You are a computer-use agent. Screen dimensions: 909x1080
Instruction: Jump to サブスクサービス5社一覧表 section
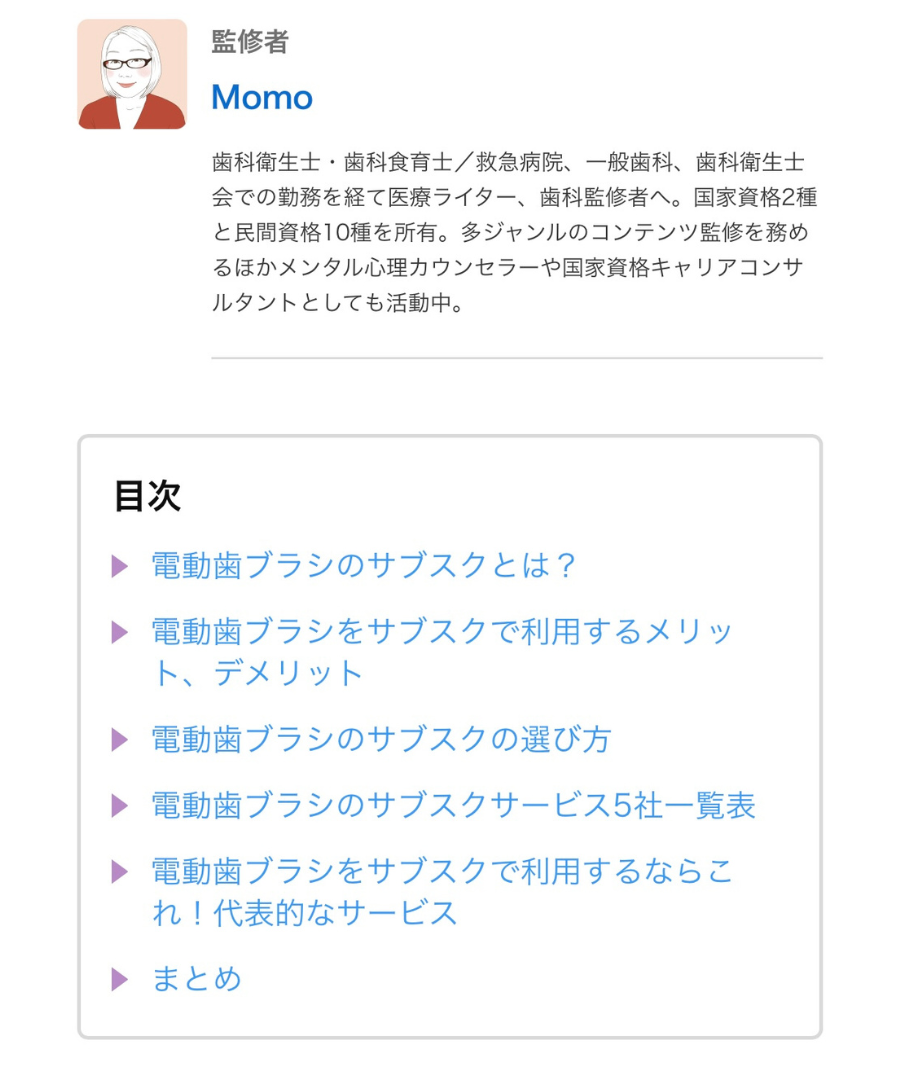(x=453, y=805)
